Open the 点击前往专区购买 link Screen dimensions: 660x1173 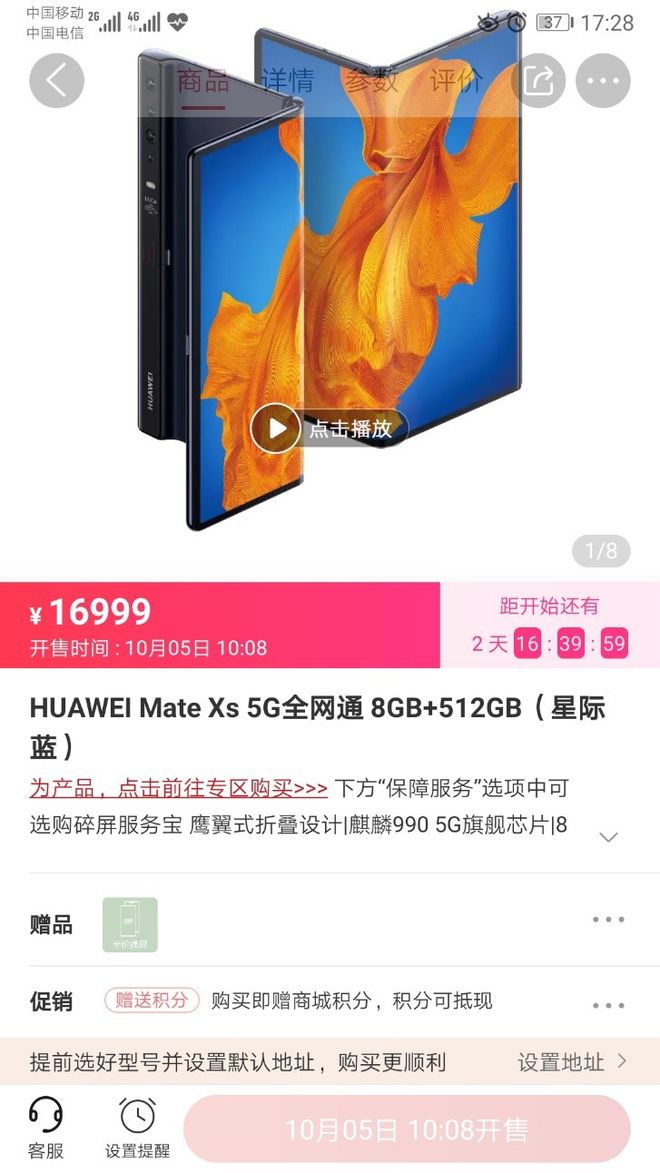pyautogui.click(x=178, y=788)
